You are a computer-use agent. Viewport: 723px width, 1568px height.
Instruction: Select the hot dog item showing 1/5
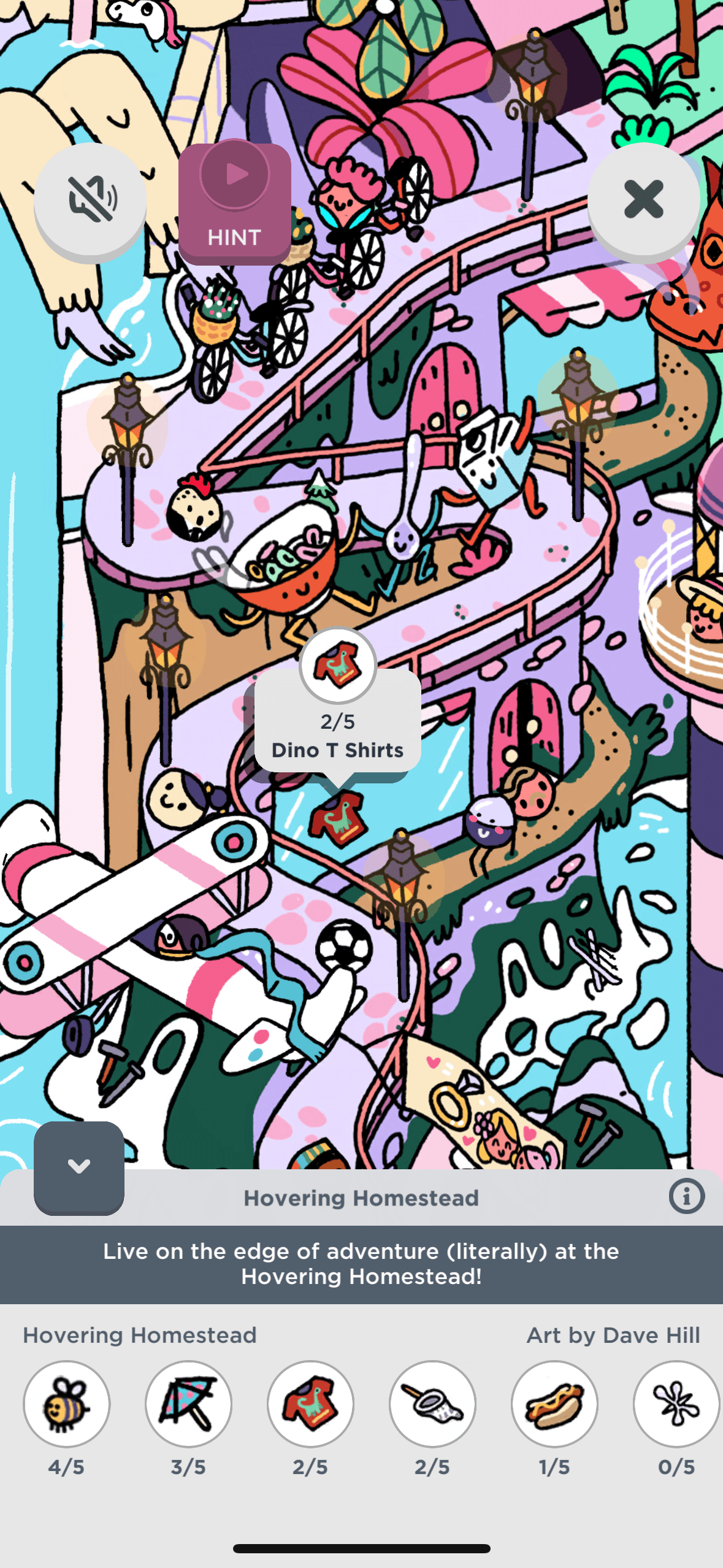click(x=554, y=1404)
